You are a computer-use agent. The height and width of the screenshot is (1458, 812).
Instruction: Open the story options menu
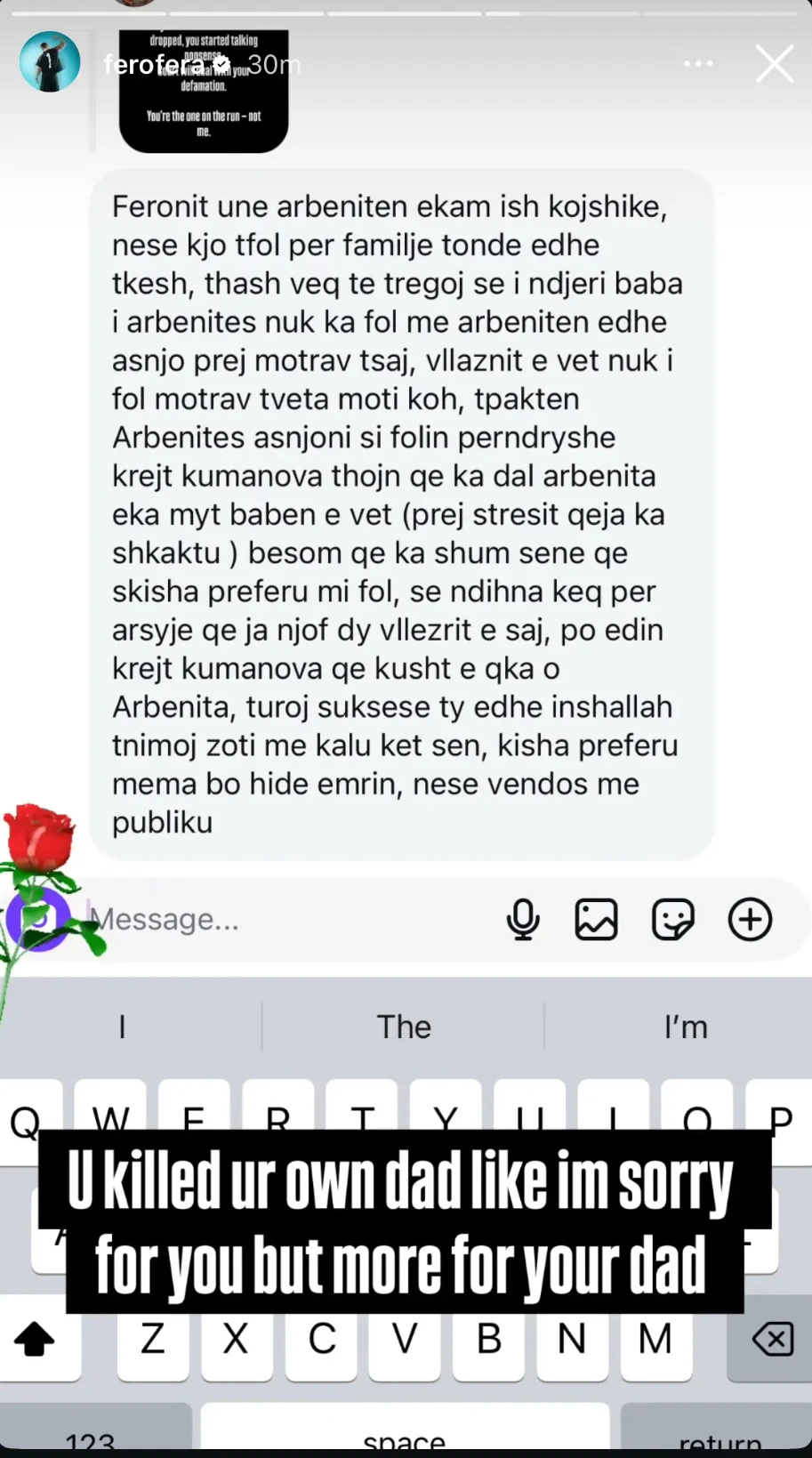point(698,64)
